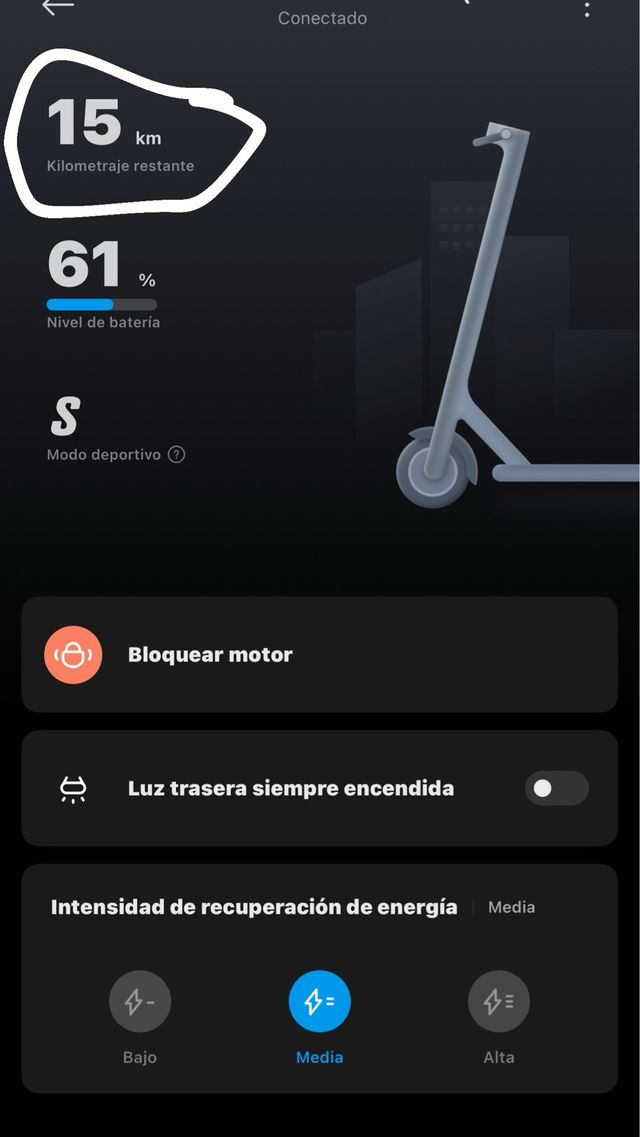Tap the Modo deportivo help icon
640x1137 pixels.
[x=177, y=455]
